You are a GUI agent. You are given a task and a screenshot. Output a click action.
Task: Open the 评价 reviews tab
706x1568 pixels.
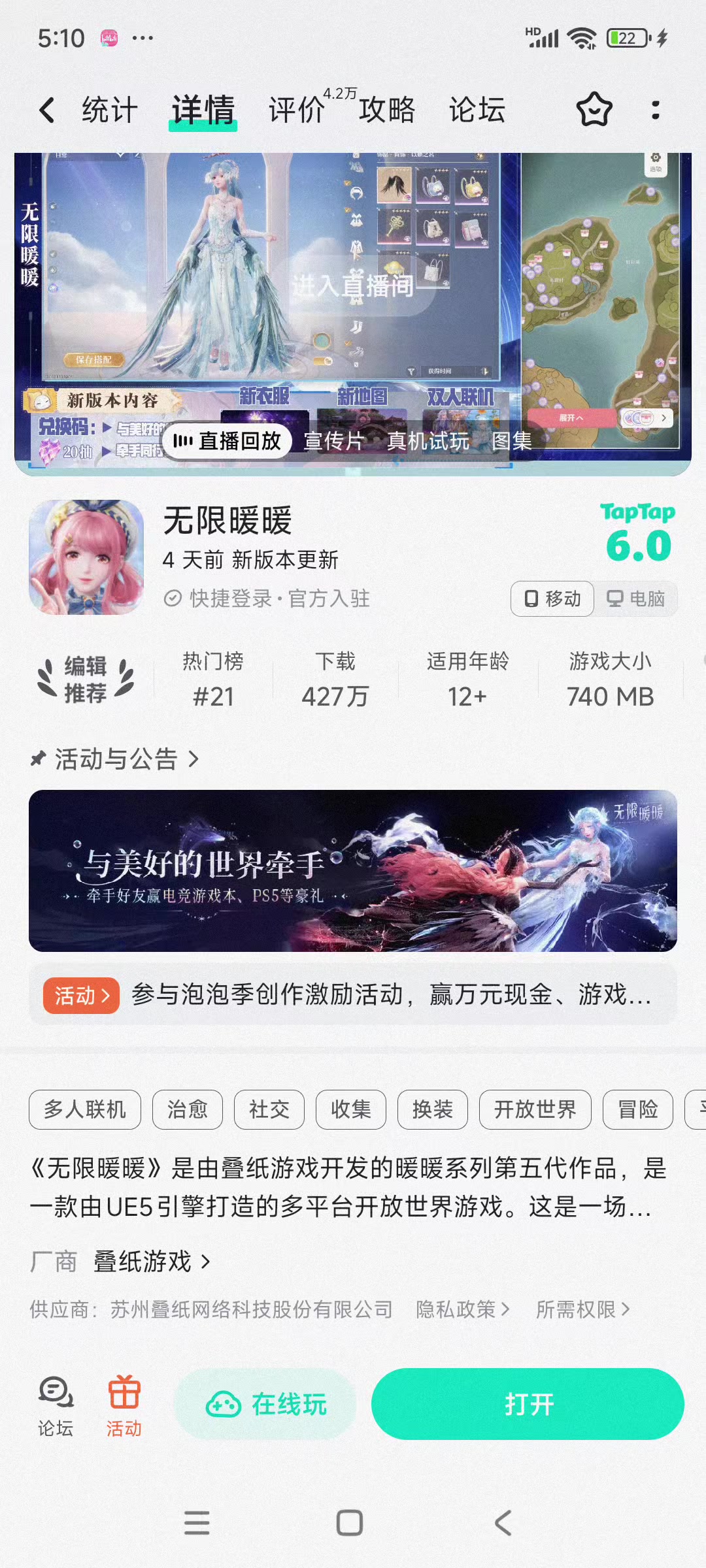pyautogui.click(x=297, y=110)
